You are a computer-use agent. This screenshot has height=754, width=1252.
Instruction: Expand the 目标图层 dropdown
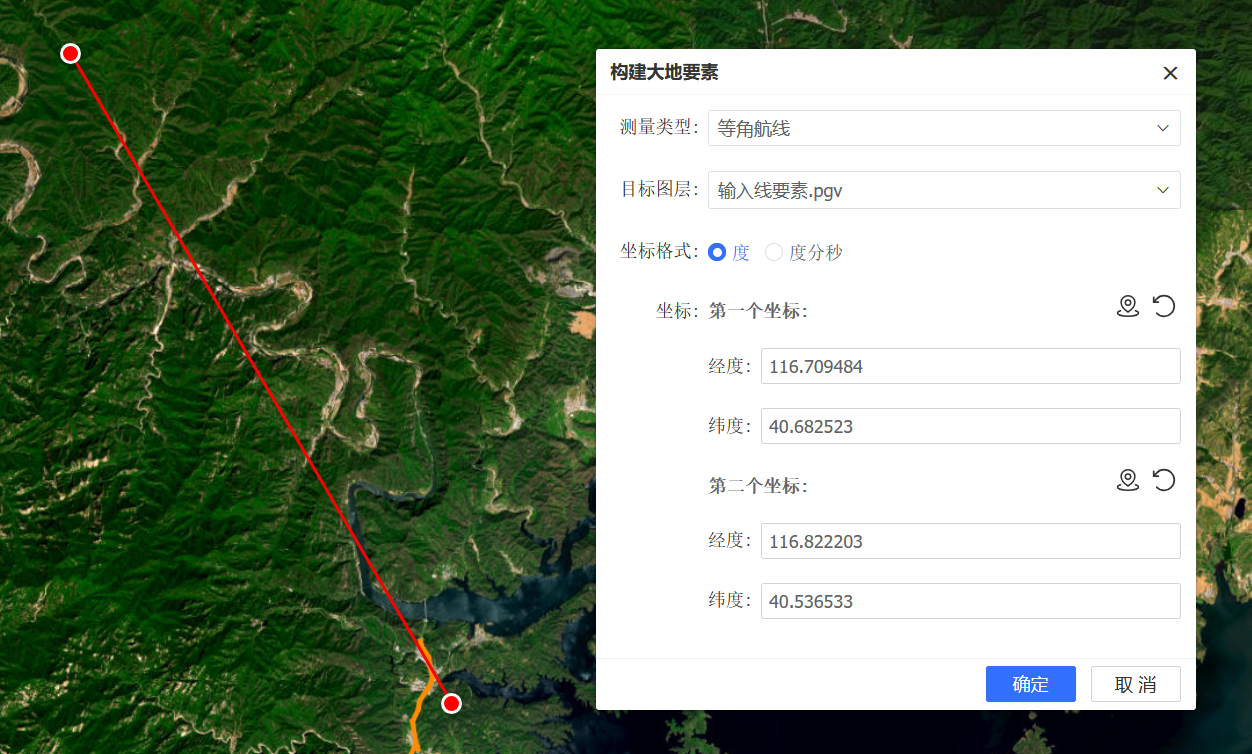click(x=943, y=190)
